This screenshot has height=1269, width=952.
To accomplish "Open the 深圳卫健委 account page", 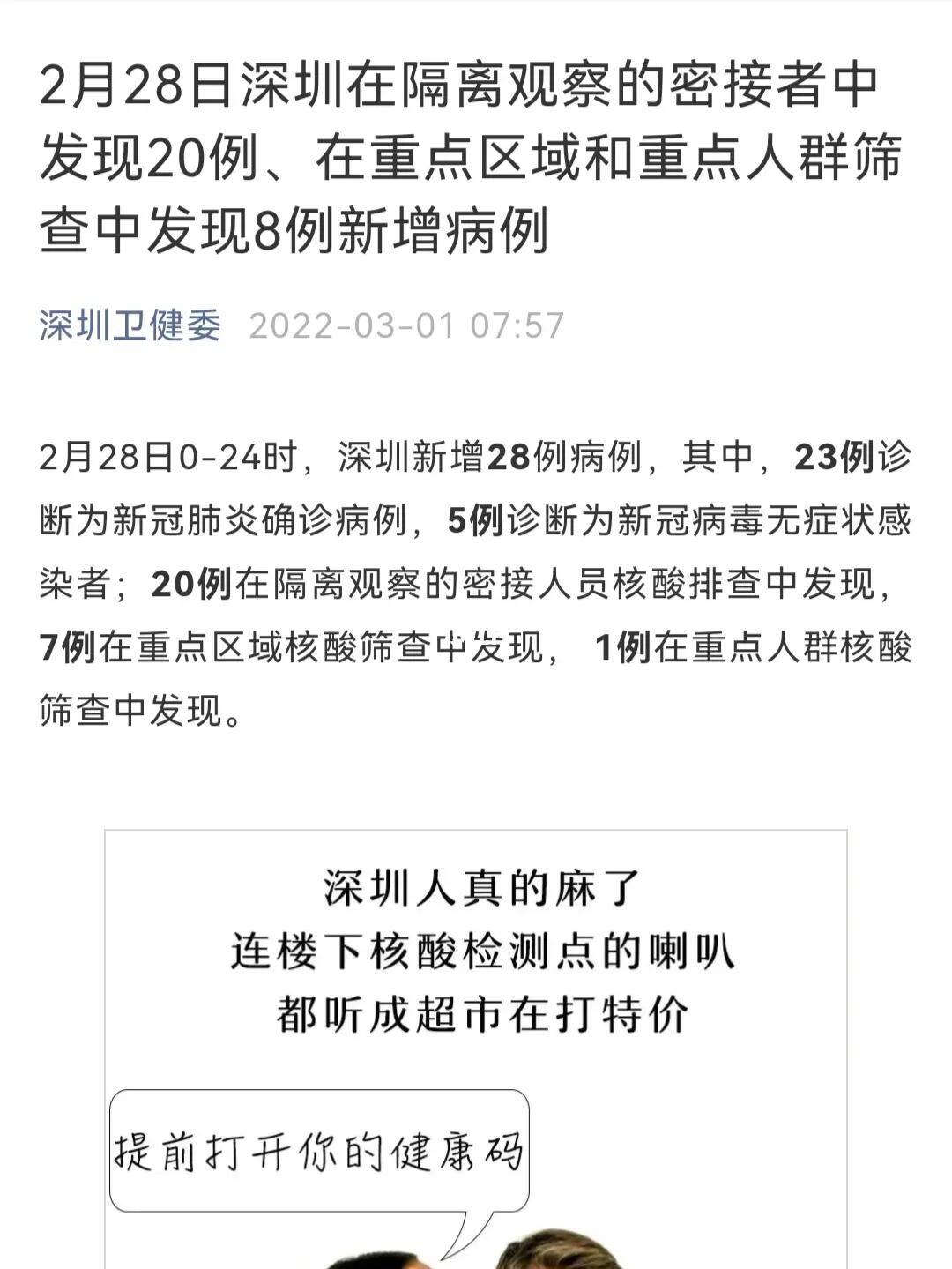I will tap(130, 325).
